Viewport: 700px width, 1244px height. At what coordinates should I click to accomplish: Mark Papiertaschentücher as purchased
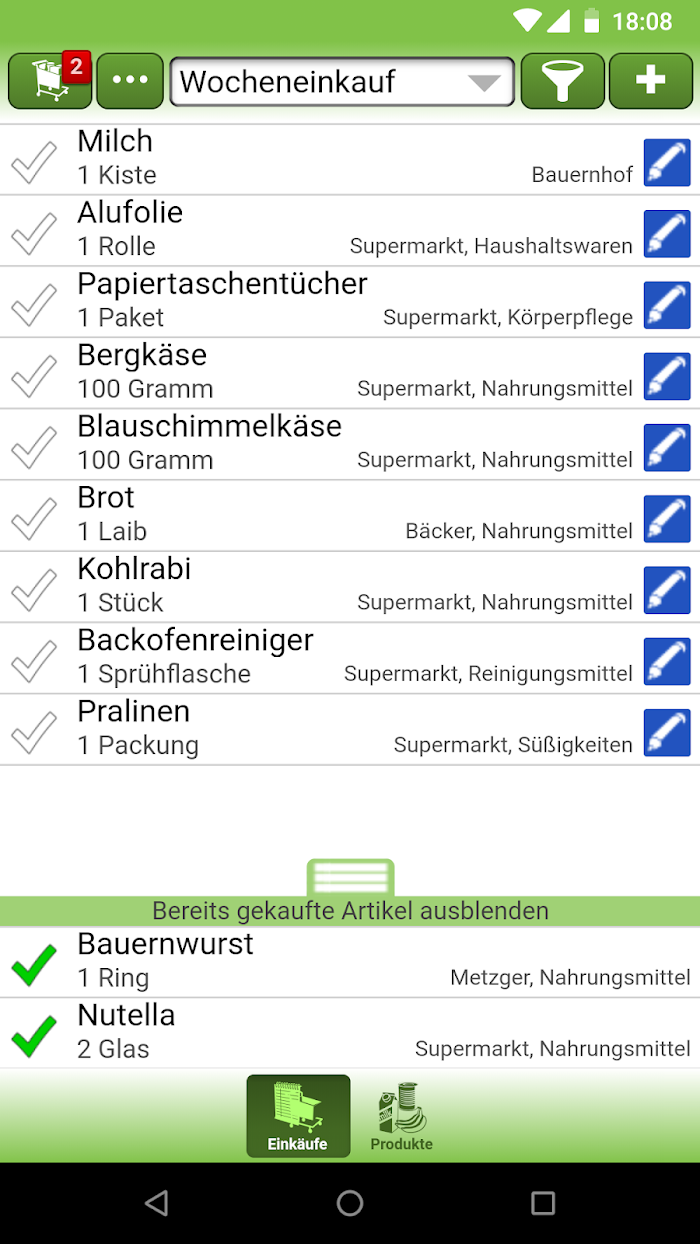[x=34, y=304]
